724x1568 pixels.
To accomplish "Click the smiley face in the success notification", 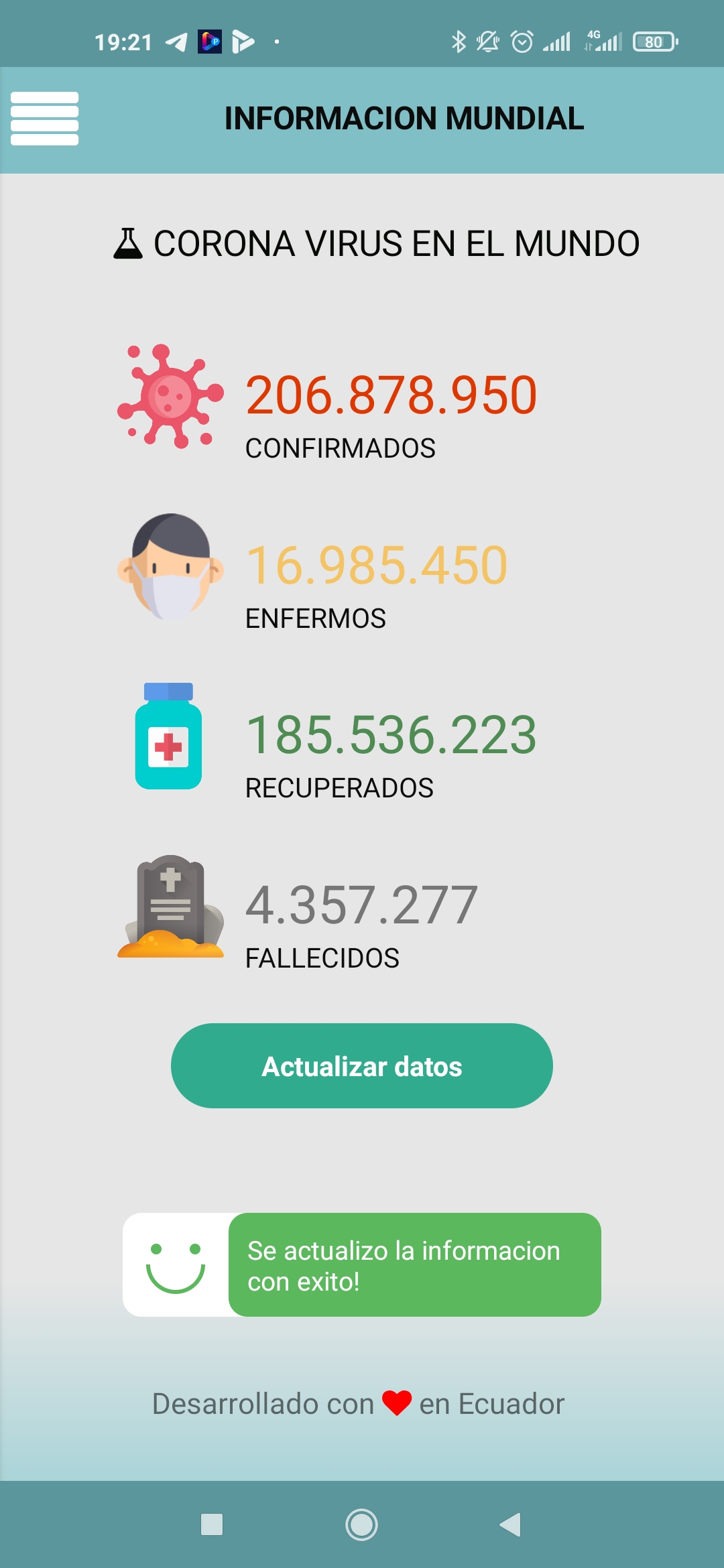I will tap(176, 1265).
